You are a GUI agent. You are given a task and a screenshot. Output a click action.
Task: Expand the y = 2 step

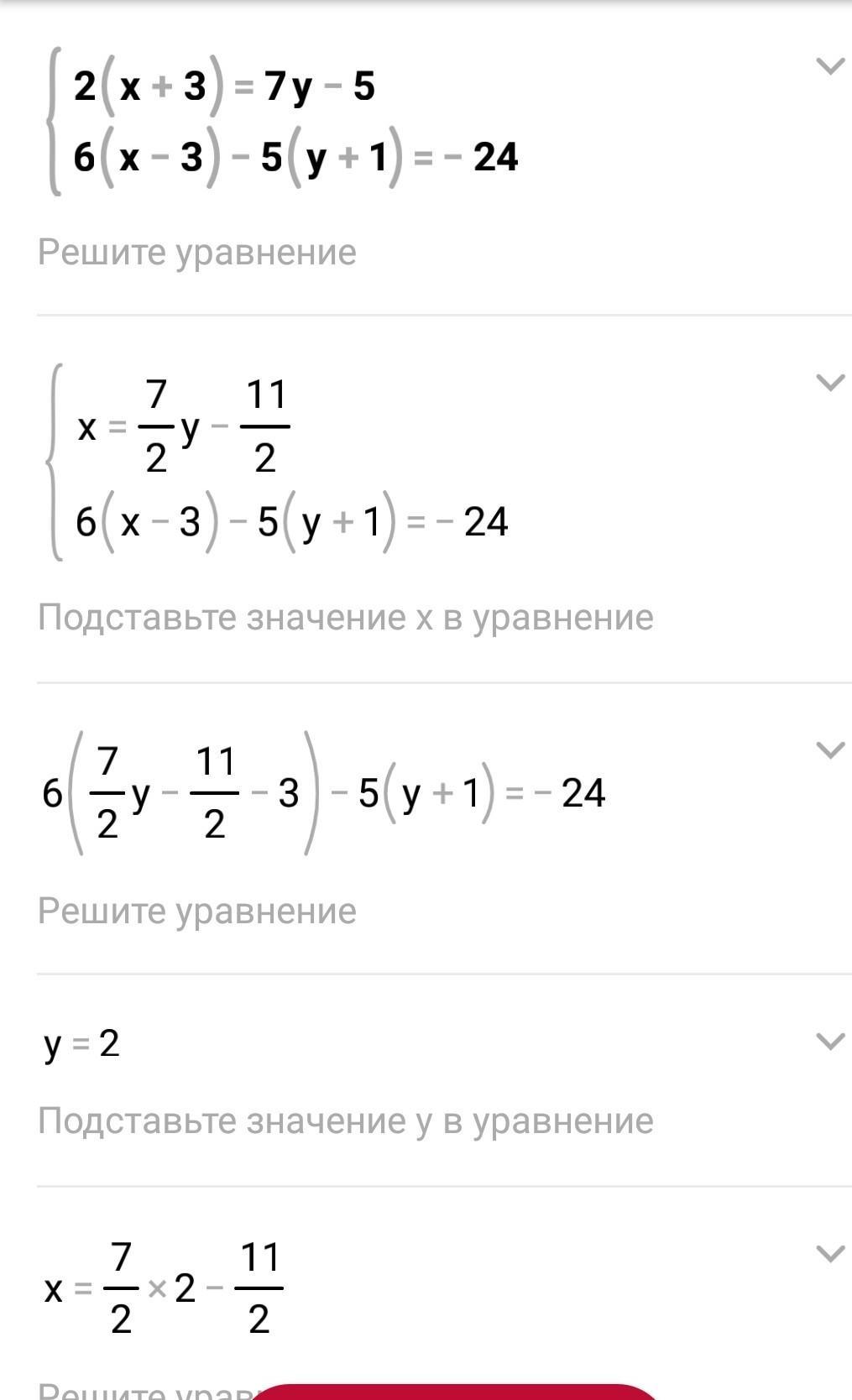coord(830,1042)
